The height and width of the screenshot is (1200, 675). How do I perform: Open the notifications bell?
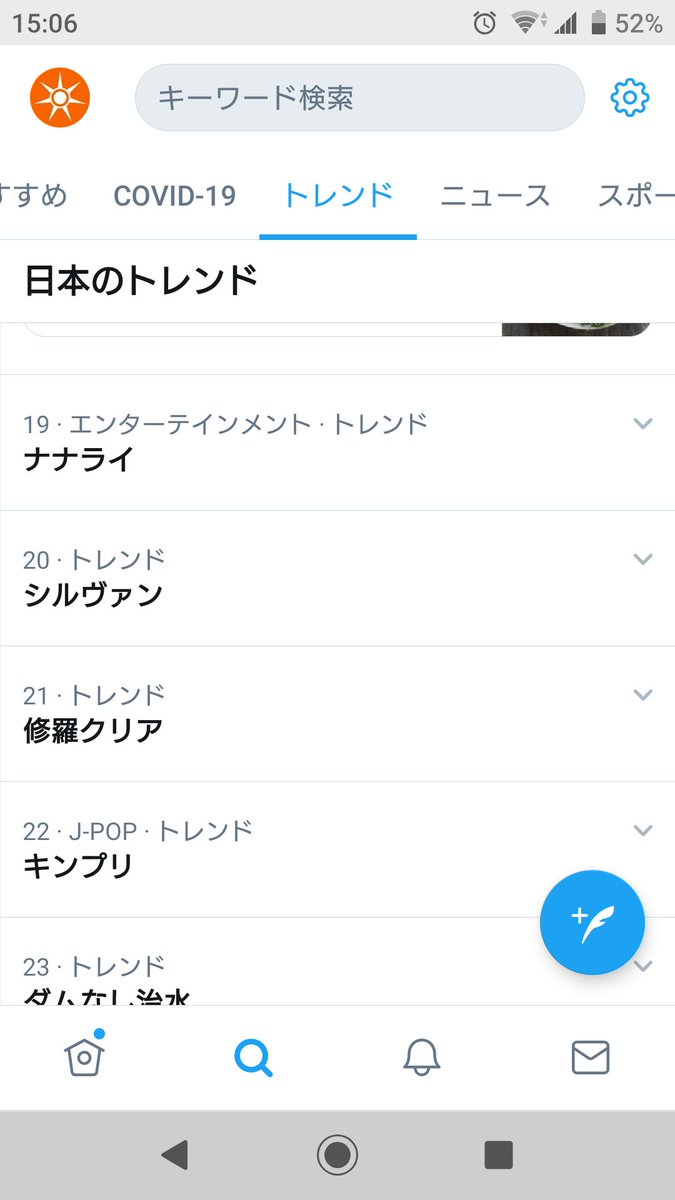click(421, 1056)
